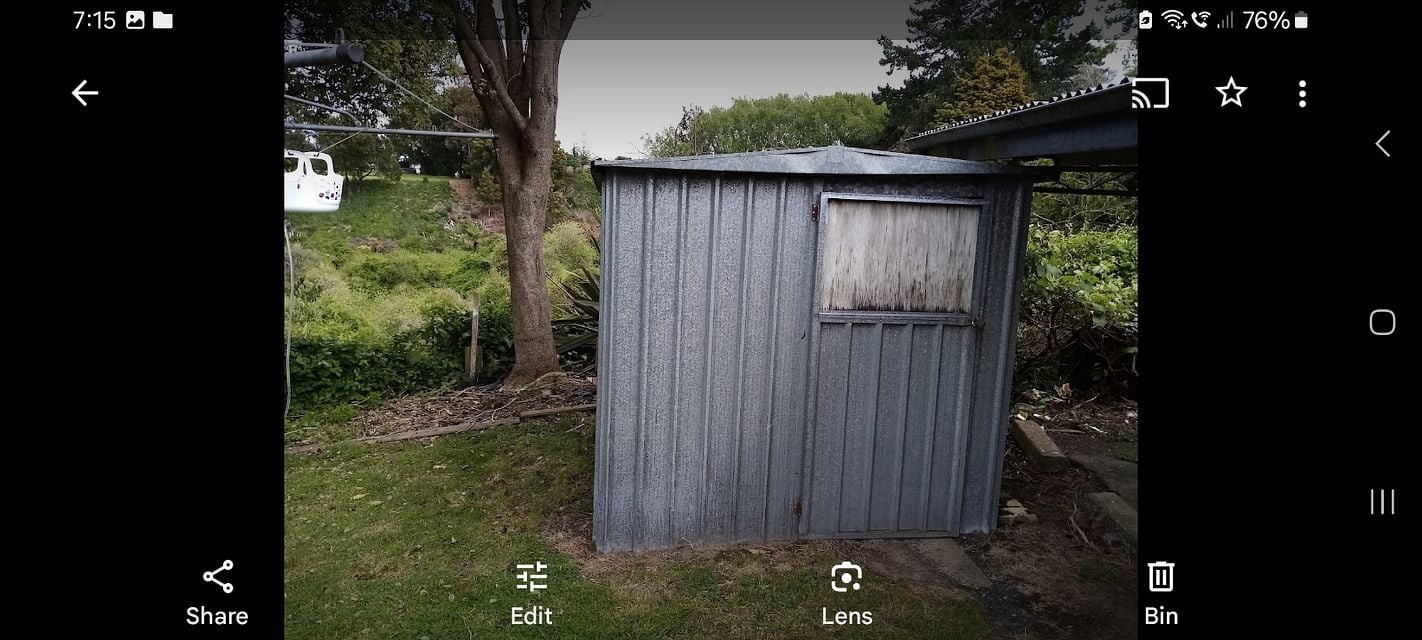Share this photo
1422x640 pixels.
(217, 592)
